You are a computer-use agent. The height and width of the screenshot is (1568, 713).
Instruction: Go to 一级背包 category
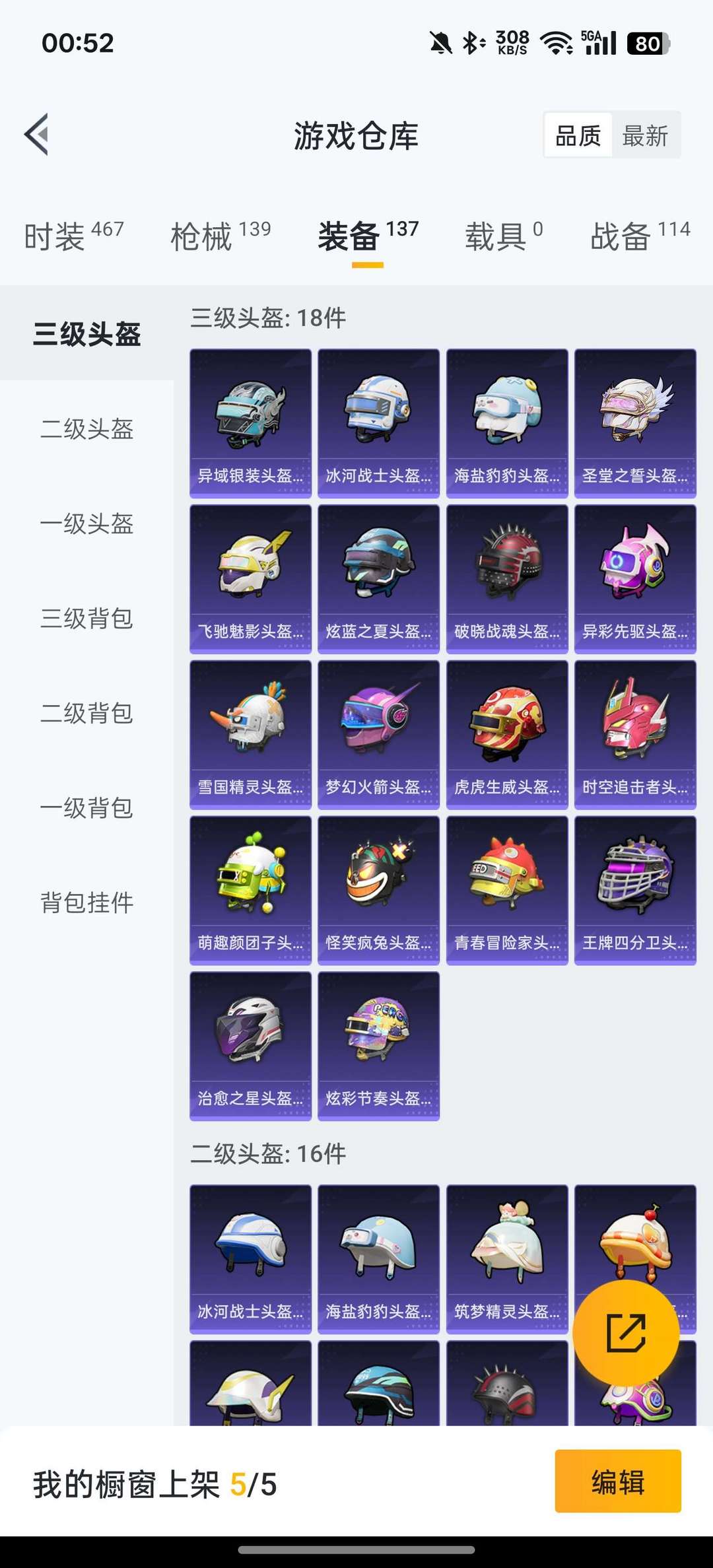[x=86, y=807]
